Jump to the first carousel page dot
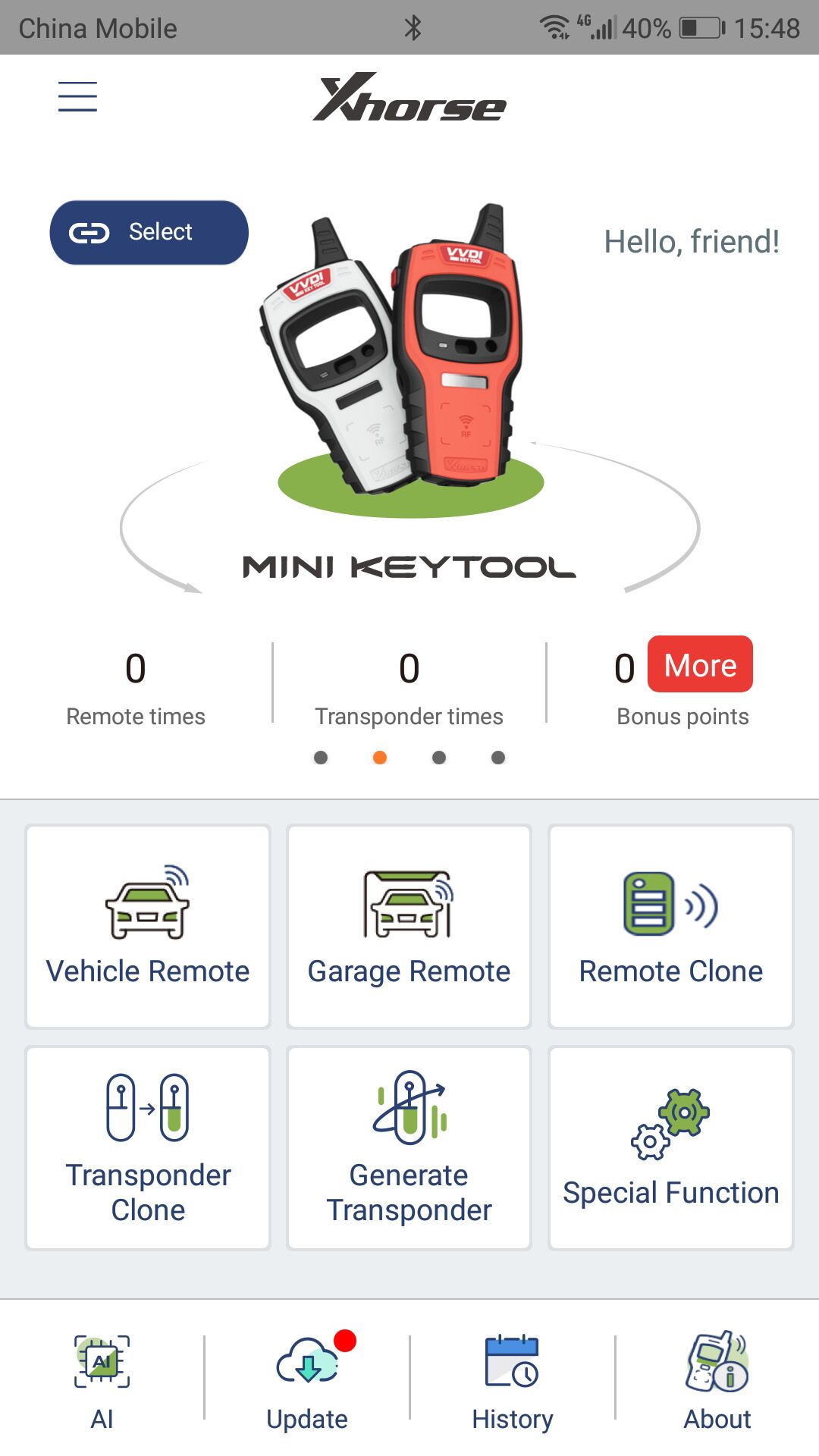The image size is (819, 1456). 321,758
